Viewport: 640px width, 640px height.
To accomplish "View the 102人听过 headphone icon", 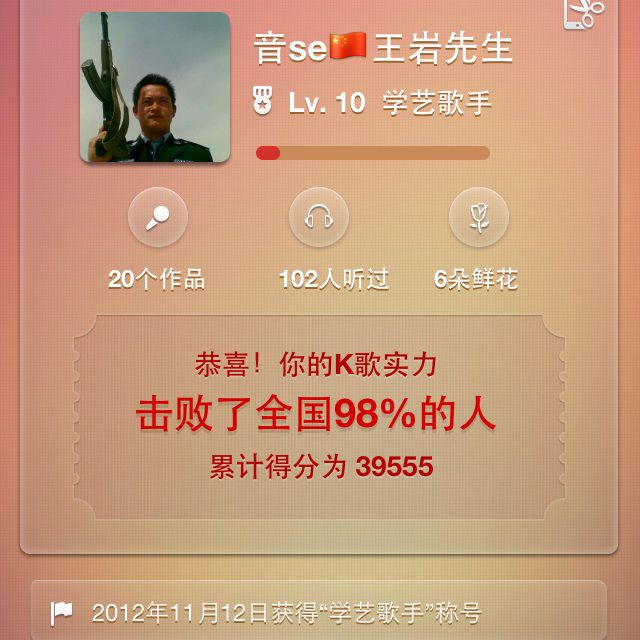I will (319, 218).
